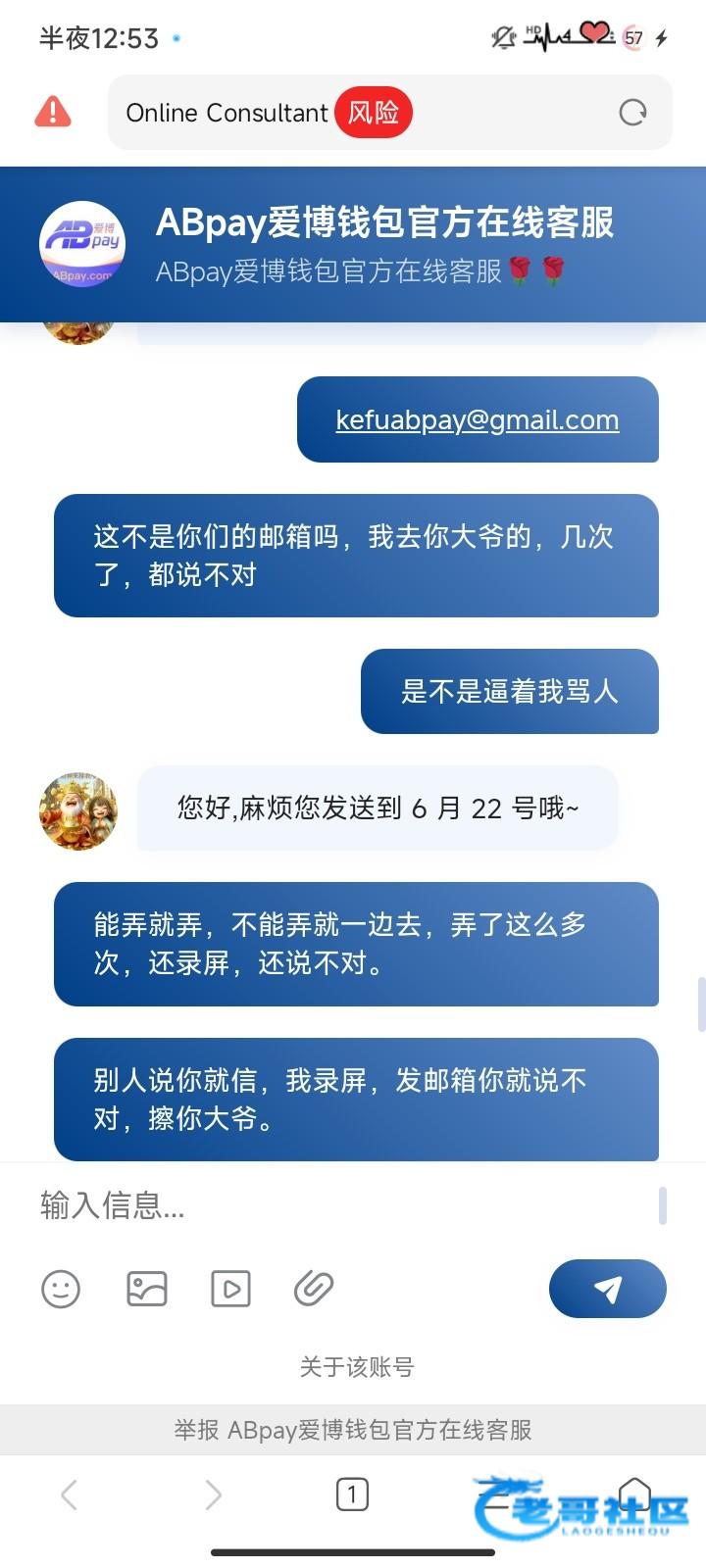Viewport: 706px width, 1568px height.
Task: Reload the page with the refresh icon
Action: tap(632, 113)
